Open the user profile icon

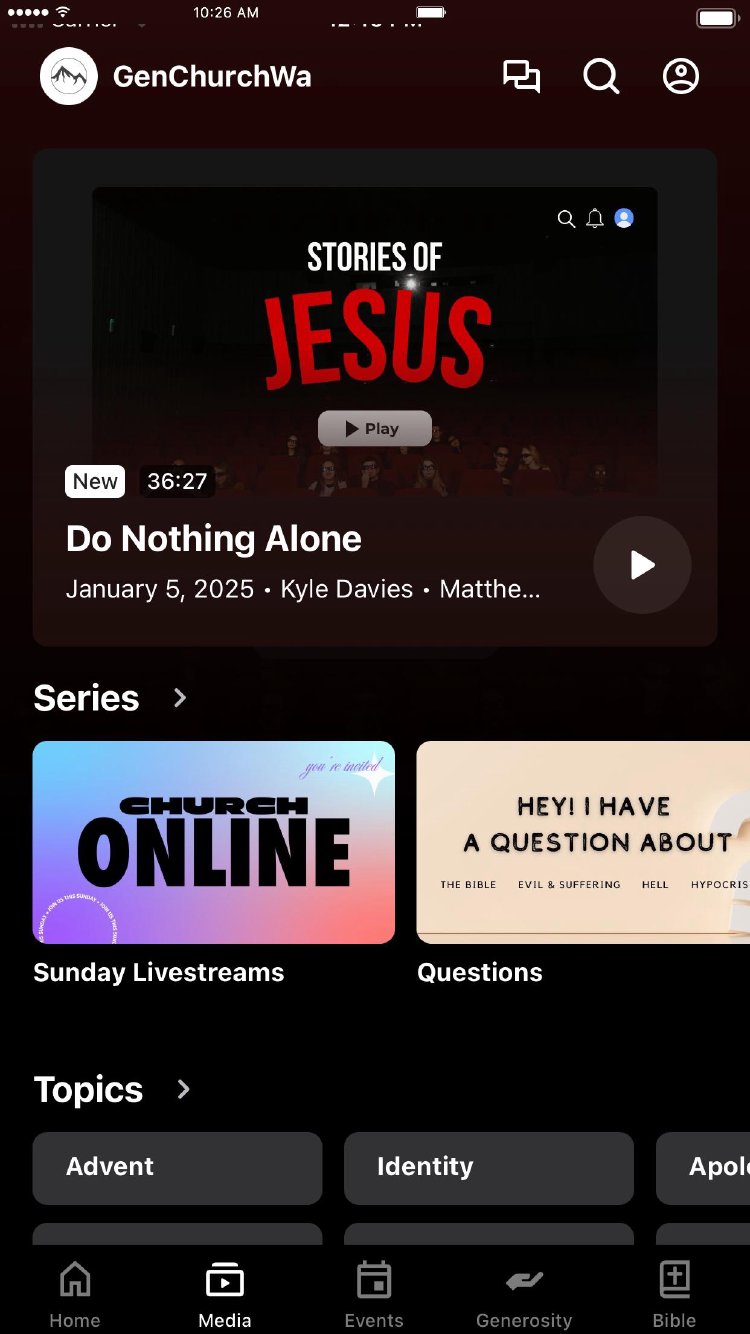tap(681, 77)
